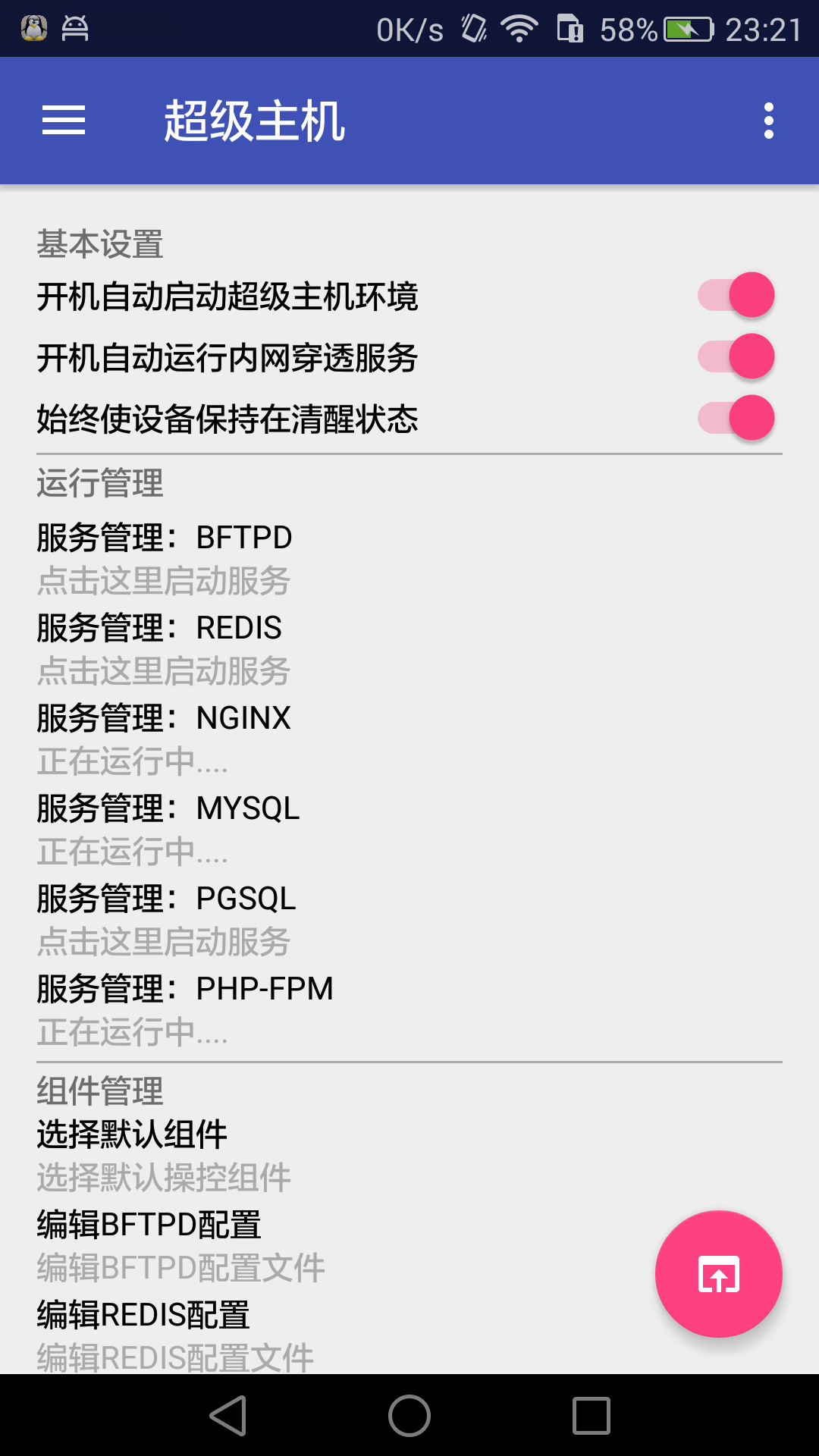
Task: Tap the pink floating action button
Action: coord(718,1274)
